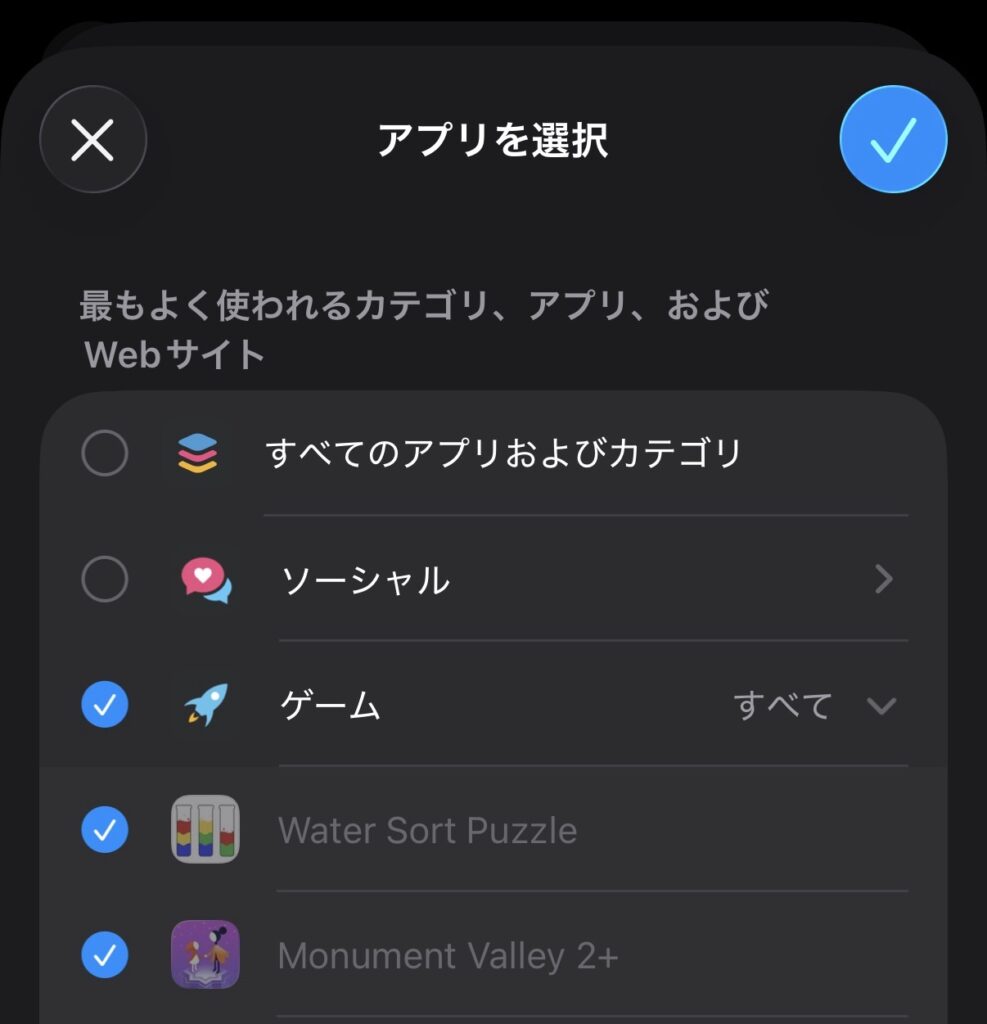The image size is (987, 1024).
Task: Uncheck the ゲーム category
Action: click(104, 706)
